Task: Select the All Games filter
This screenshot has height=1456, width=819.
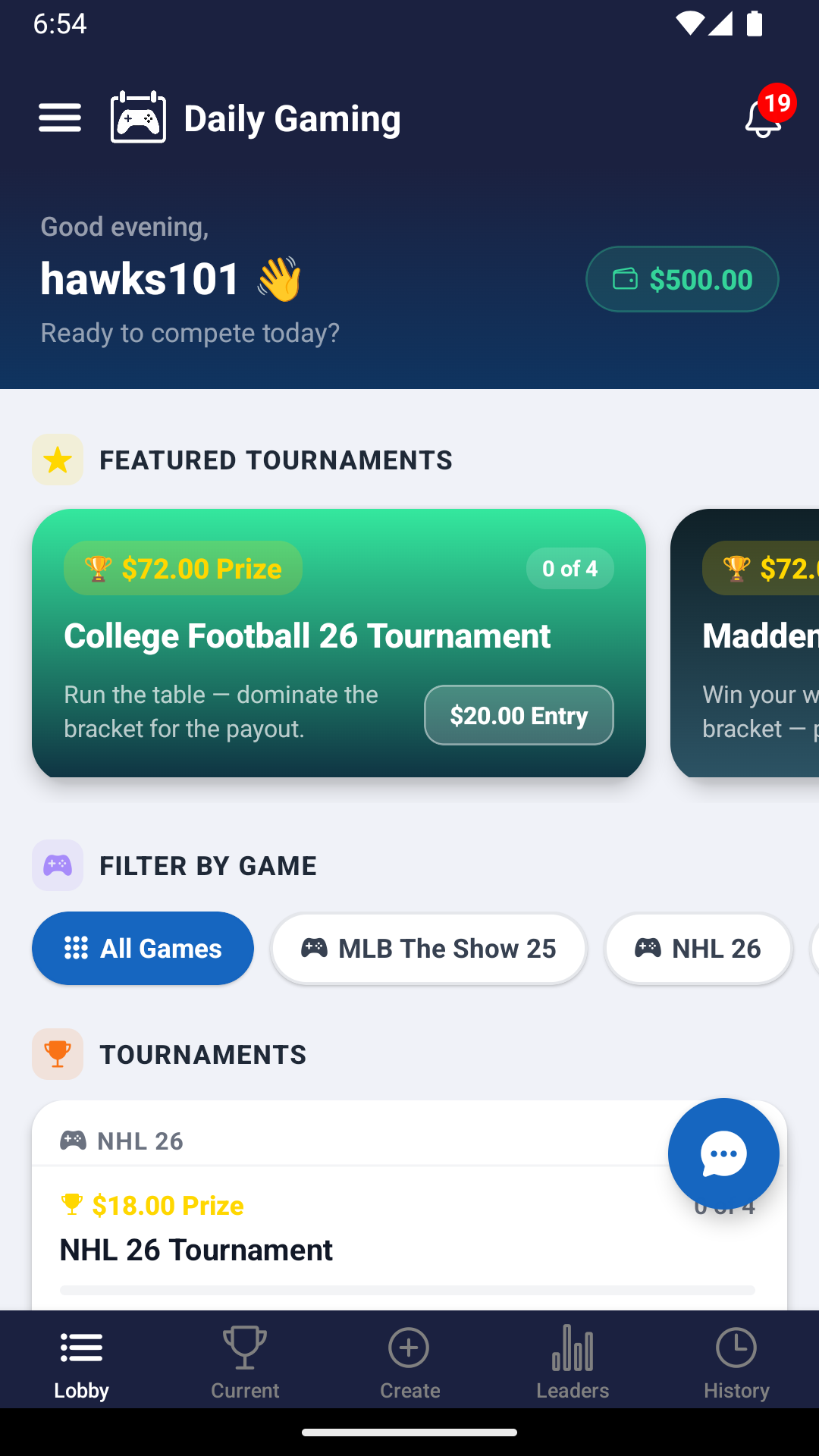Action: (143, 948)
